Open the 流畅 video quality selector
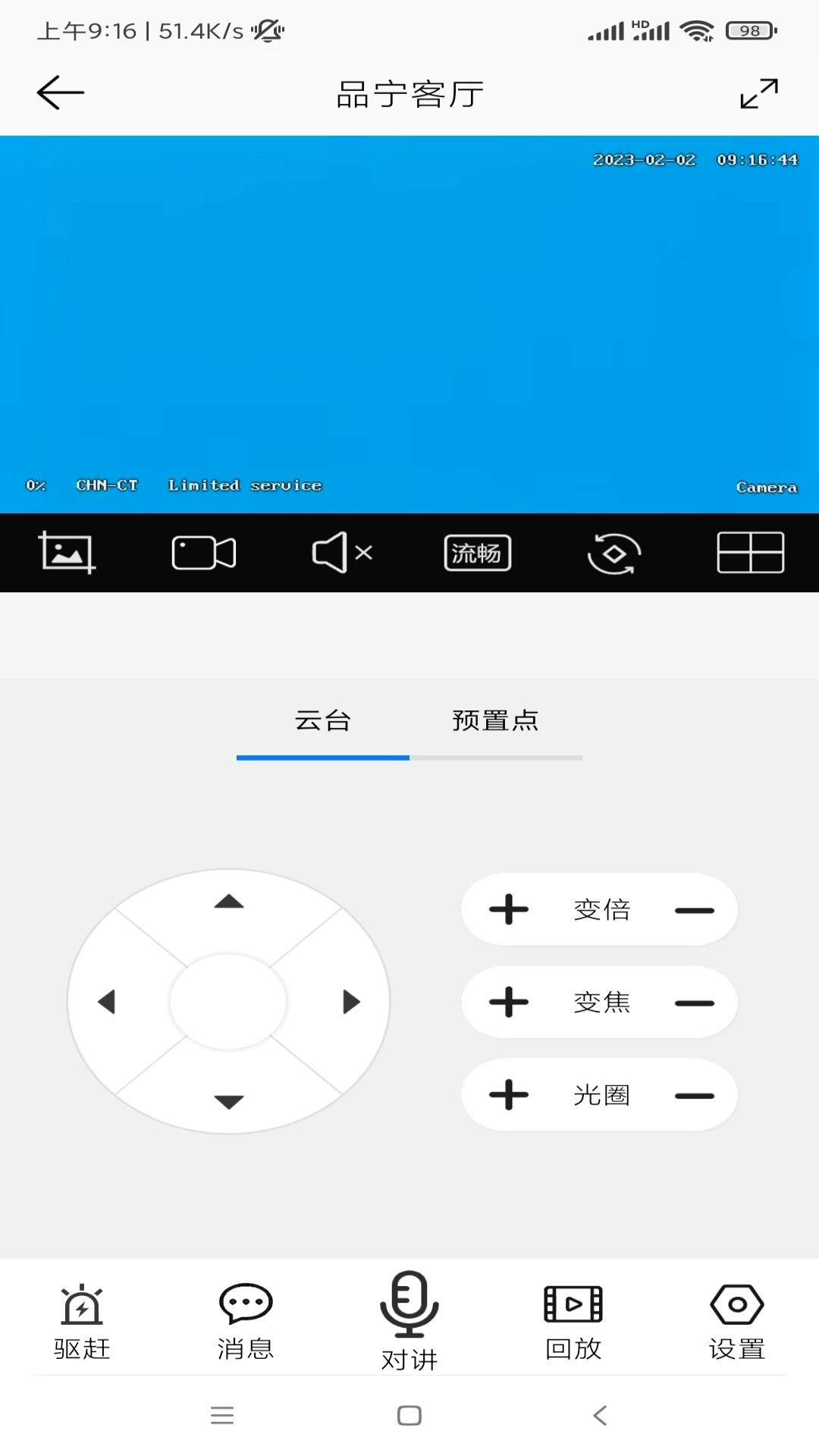Screen dimensions: 819x1456 (x=476, y=553)
